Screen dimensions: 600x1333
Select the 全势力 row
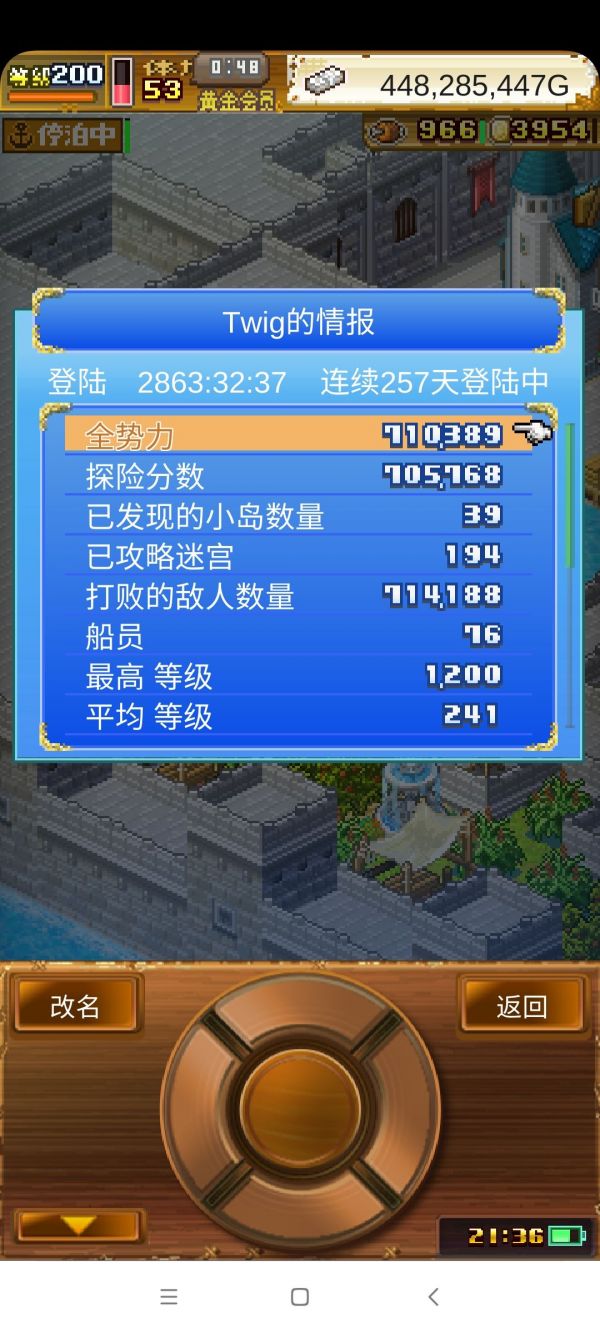(x=297, y=435)
